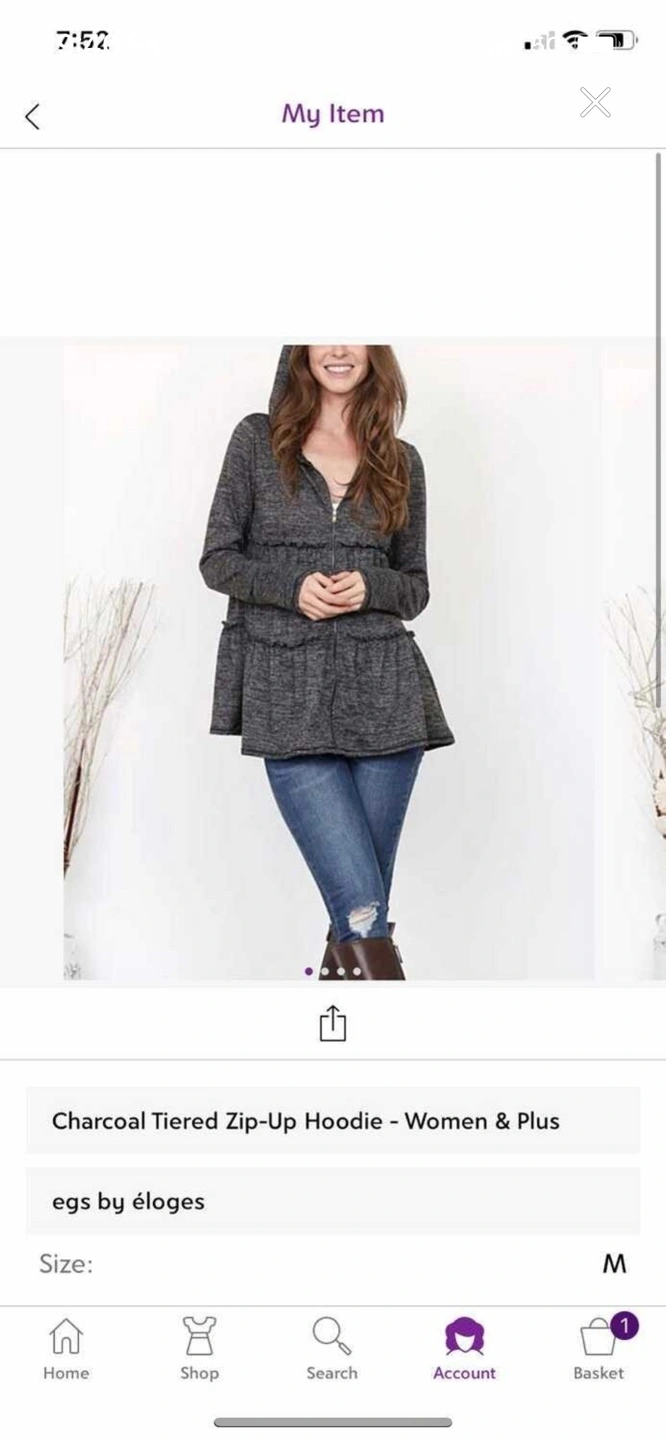Share this hoodie item
This screenshot has height=1440, width=666.
pos(332,1023)
